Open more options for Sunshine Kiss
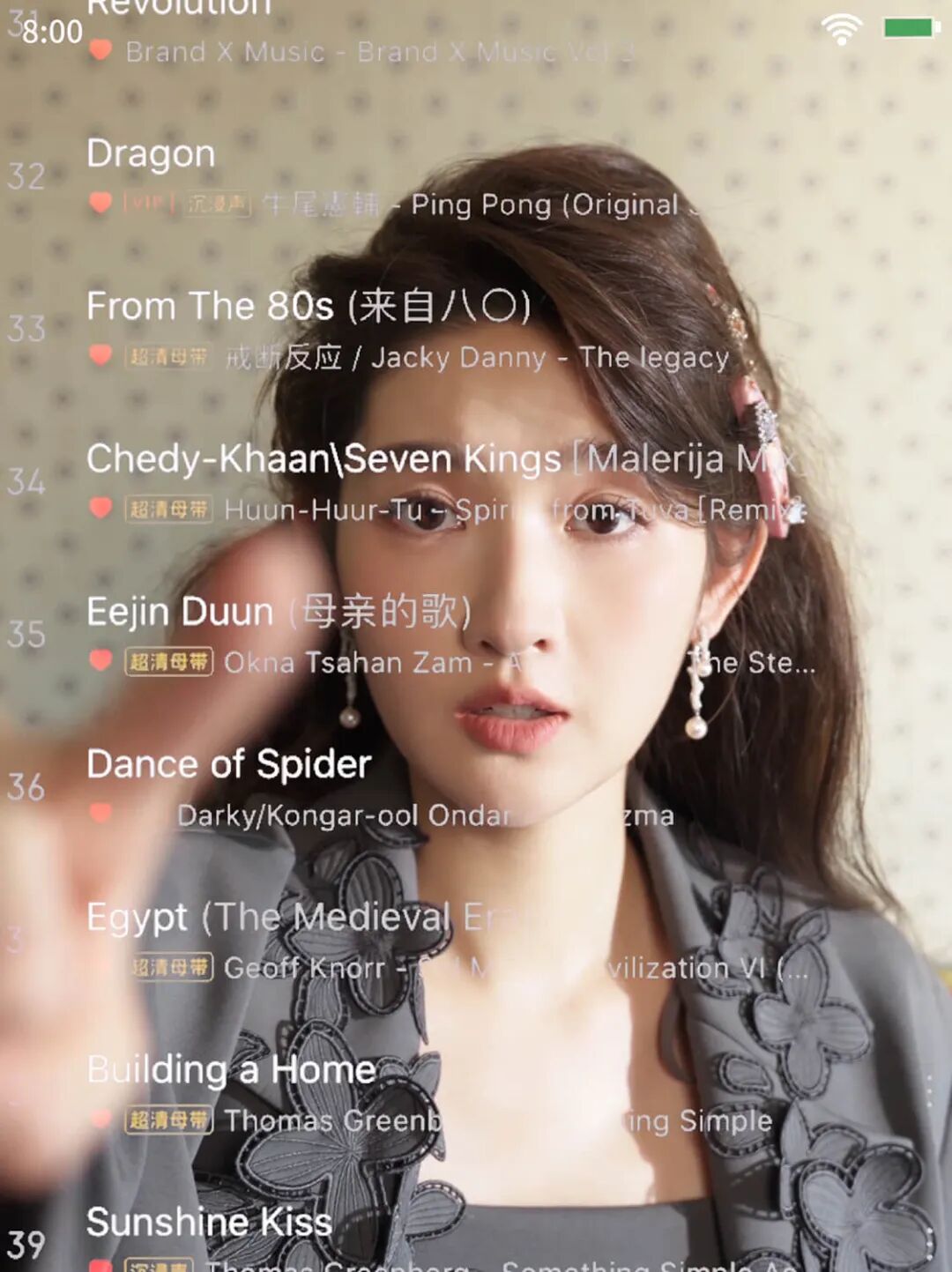 click(x=928, y=1244)
